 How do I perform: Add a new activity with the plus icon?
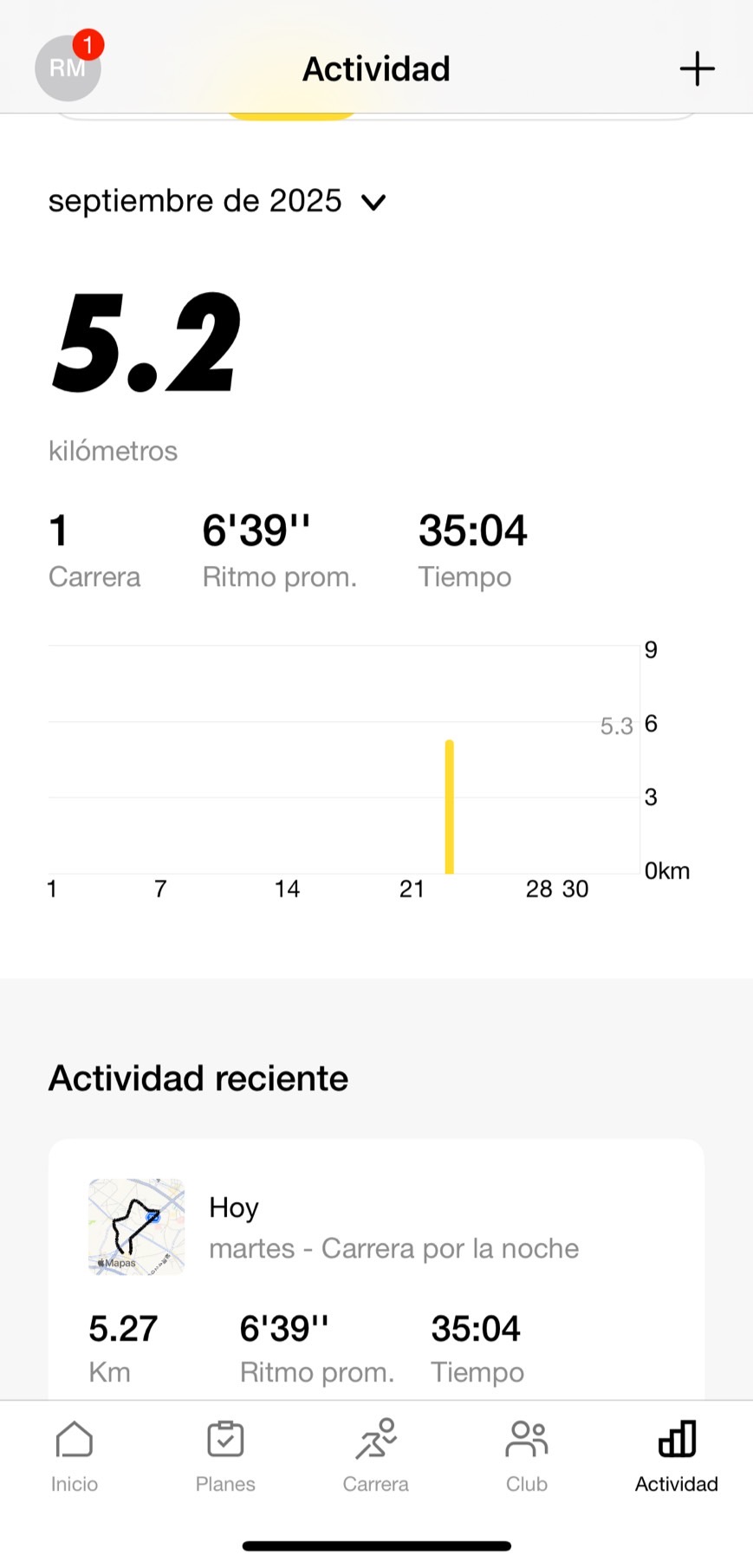coord(697,68)
